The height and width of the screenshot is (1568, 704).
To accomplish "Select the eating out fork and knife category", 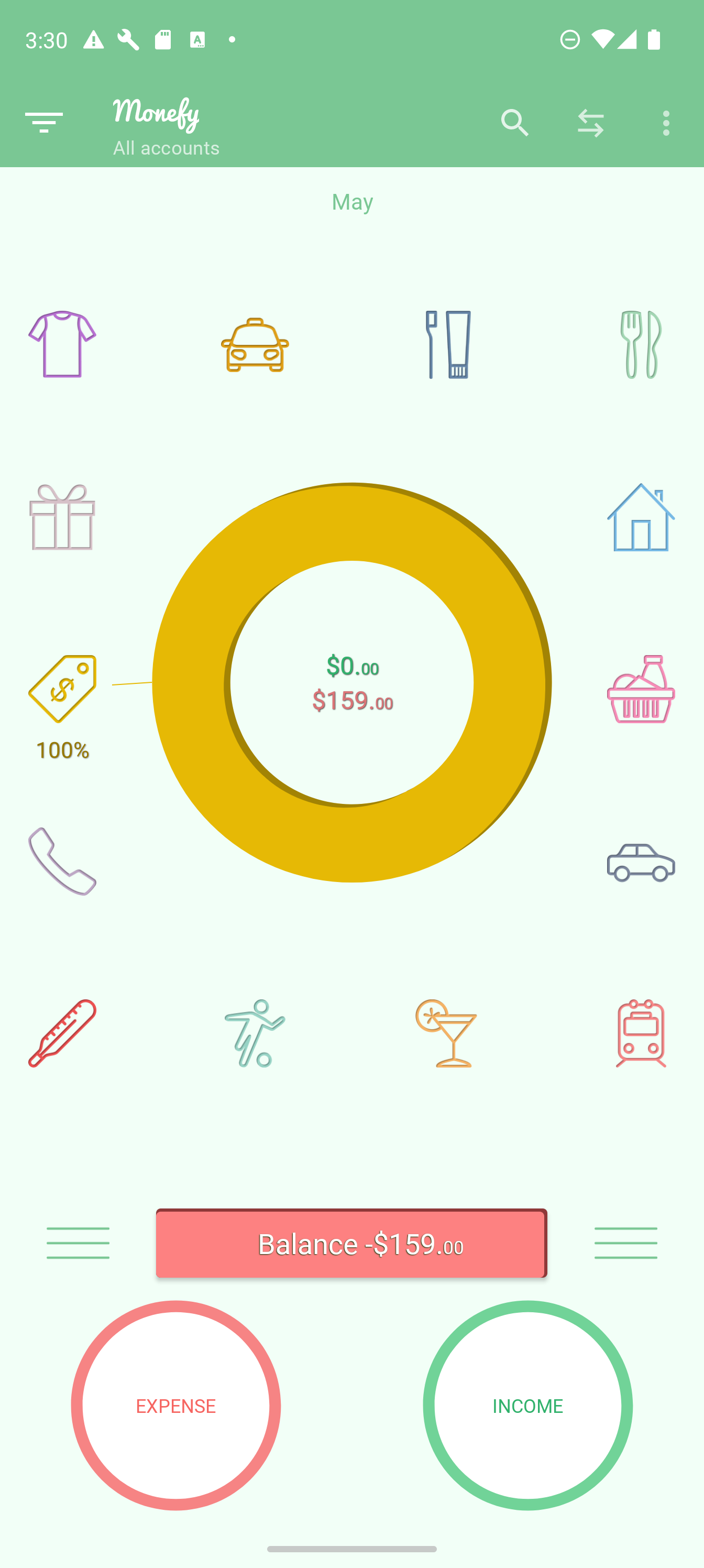I will (641, 344).
